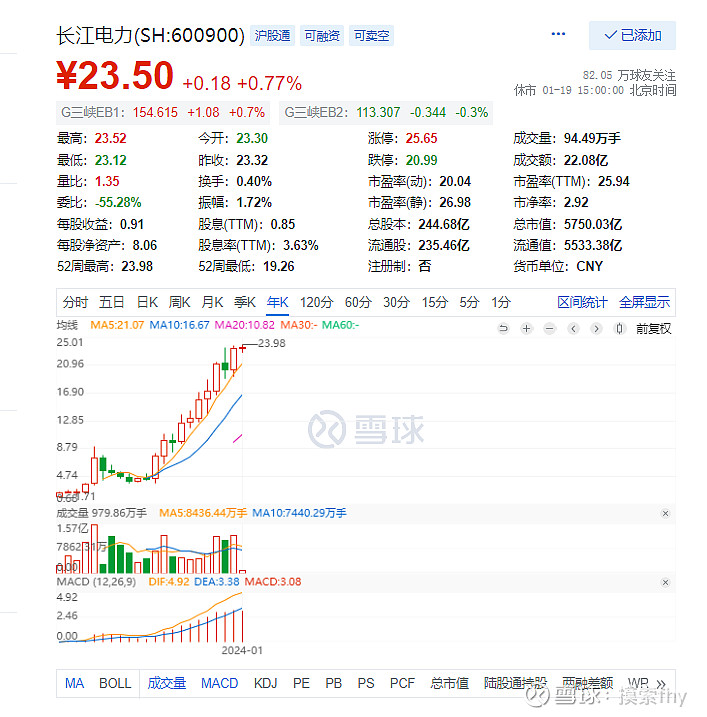The width and height of the screenshot is (707, 717).
Task: Open 全屏显示 fullscreen chart
Action: [x=644, y=302]
